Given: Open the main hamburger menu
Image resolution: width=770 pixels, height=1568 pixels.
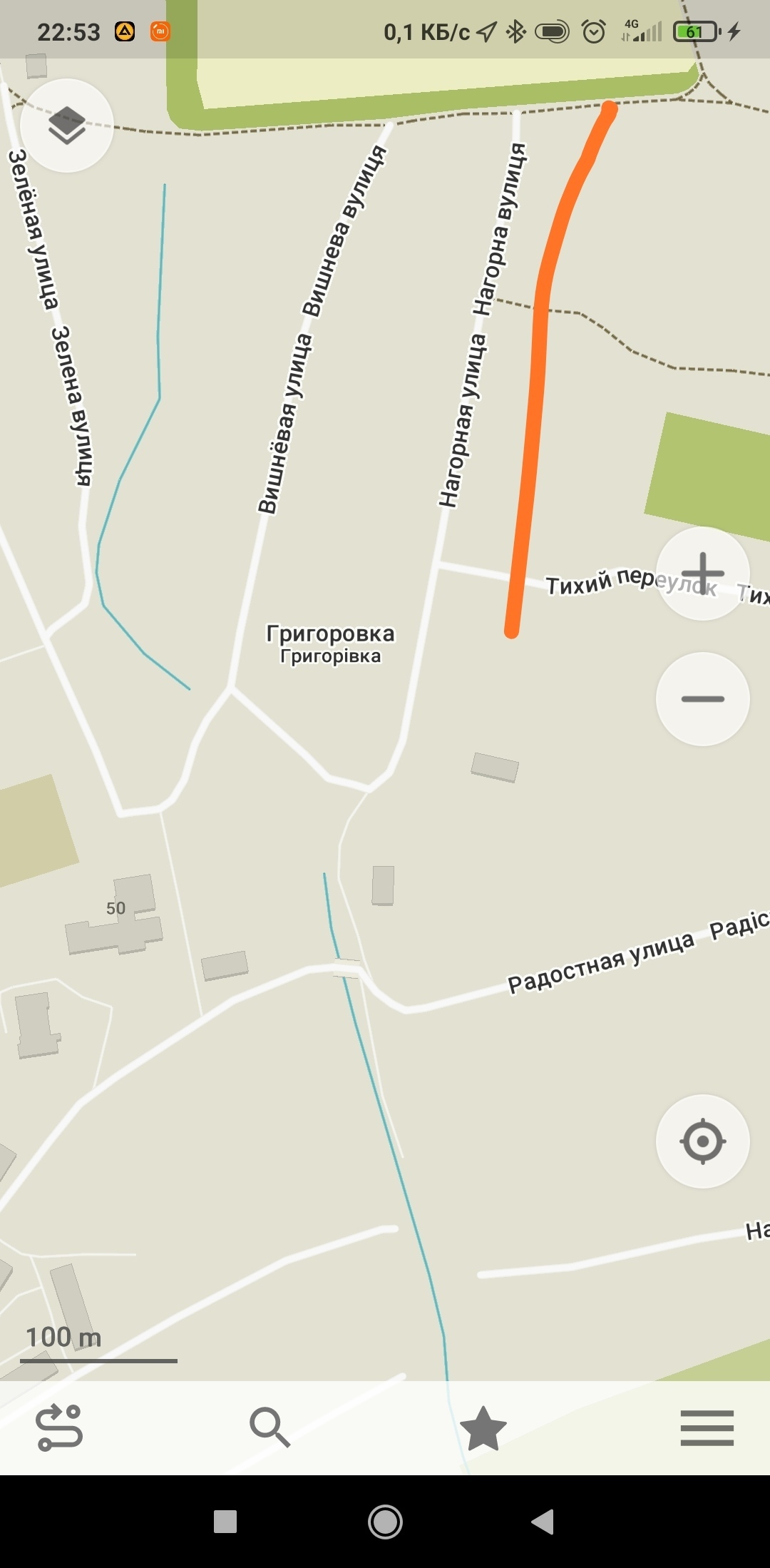Looking at the screenshot, I should tap(707, 1427).
